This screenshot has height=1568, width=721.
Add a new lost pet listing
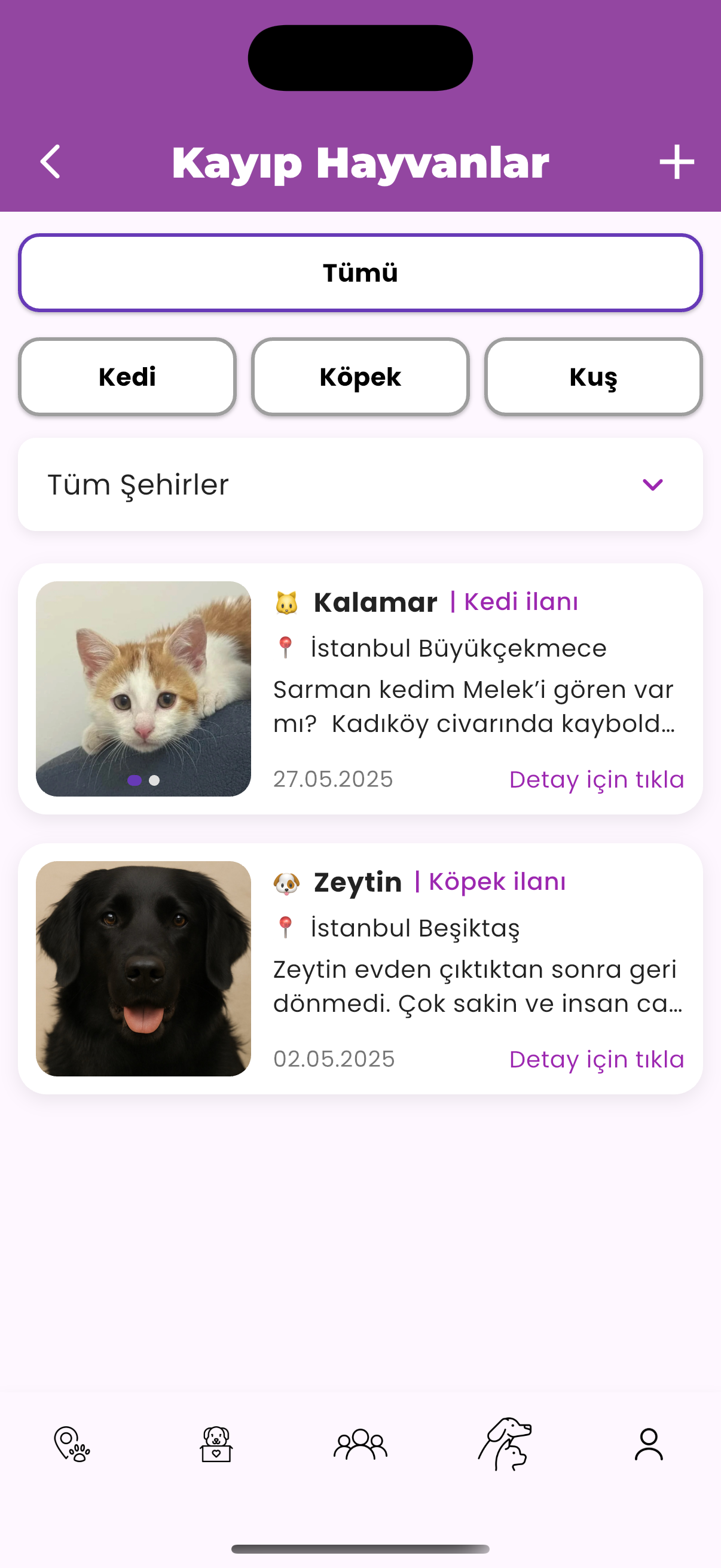click(677, 162)
